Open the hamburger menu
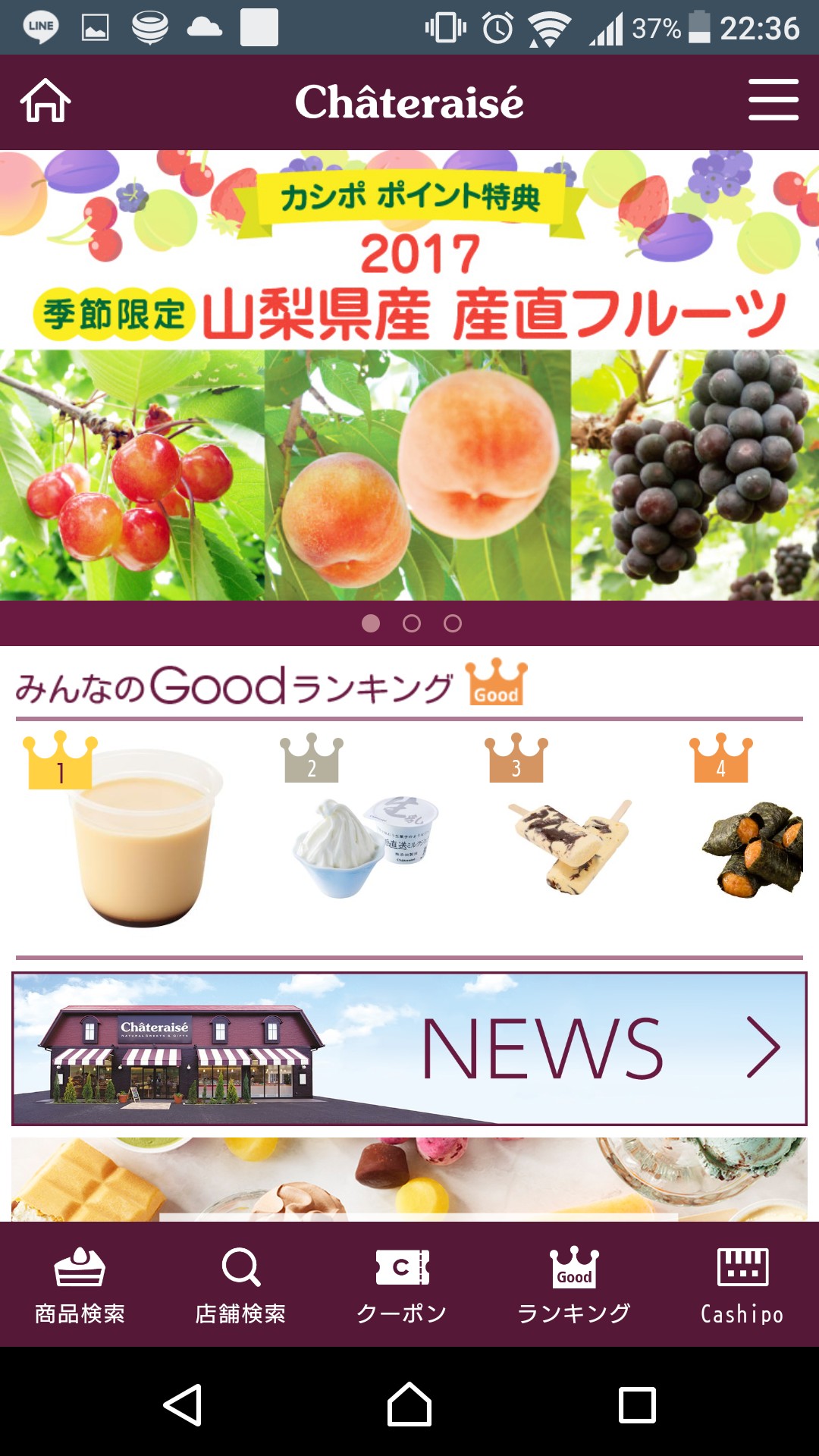Screen dimensions: 819x1456 click(x=773, y=100)
